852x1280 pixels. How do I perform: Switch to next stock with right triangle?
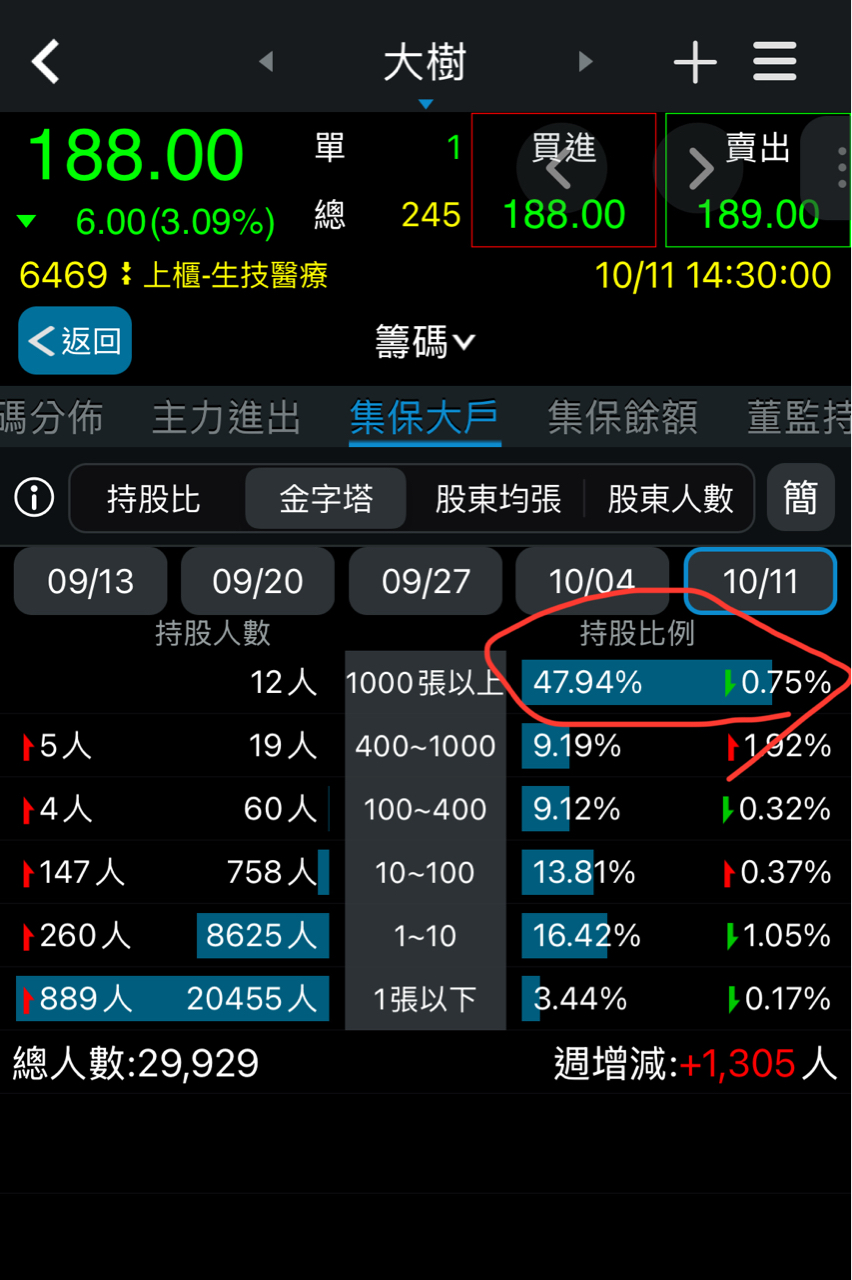click(585, 62)
